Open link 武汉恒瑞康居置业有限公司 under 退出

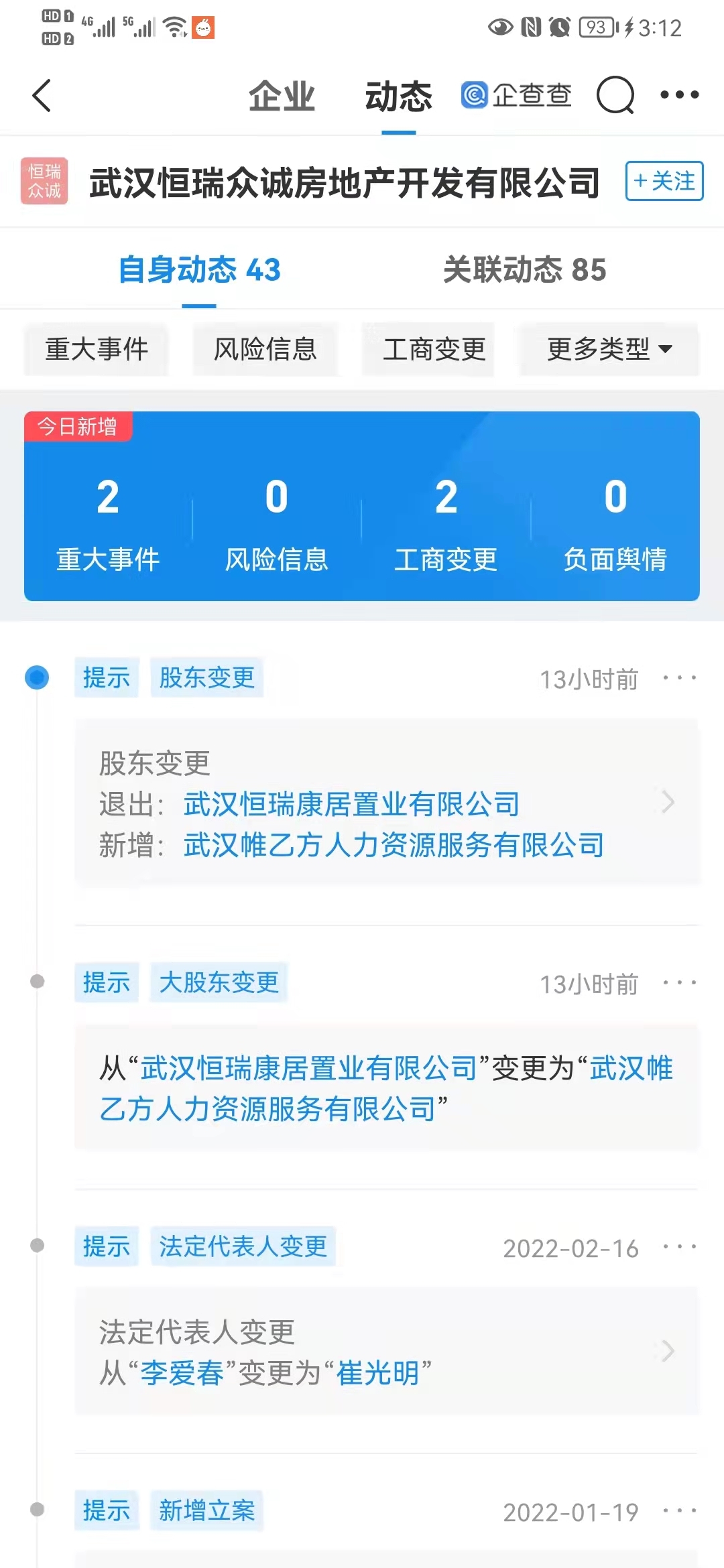[351, 804]
